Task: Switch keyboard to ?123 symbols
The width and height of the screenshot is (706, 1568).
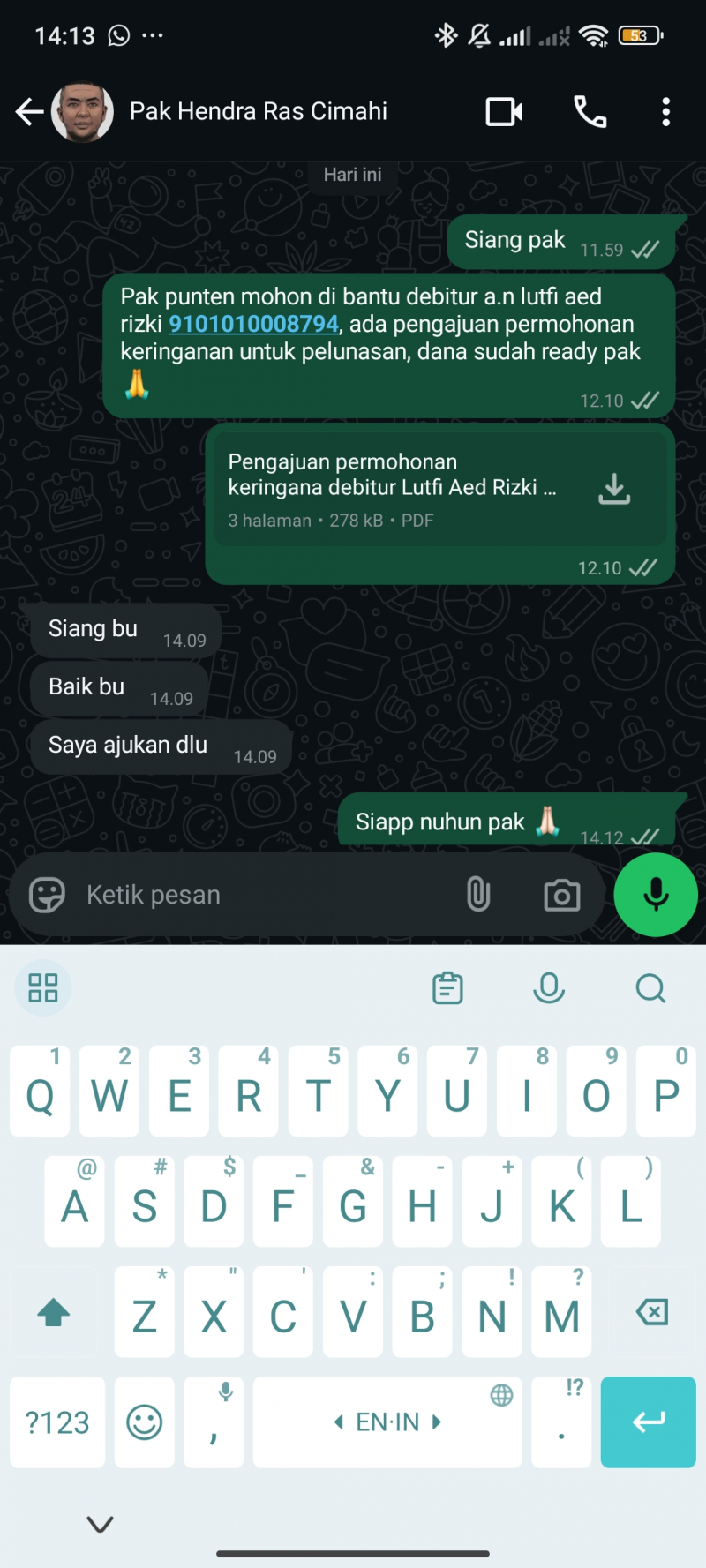Action: click(57, 1422)
